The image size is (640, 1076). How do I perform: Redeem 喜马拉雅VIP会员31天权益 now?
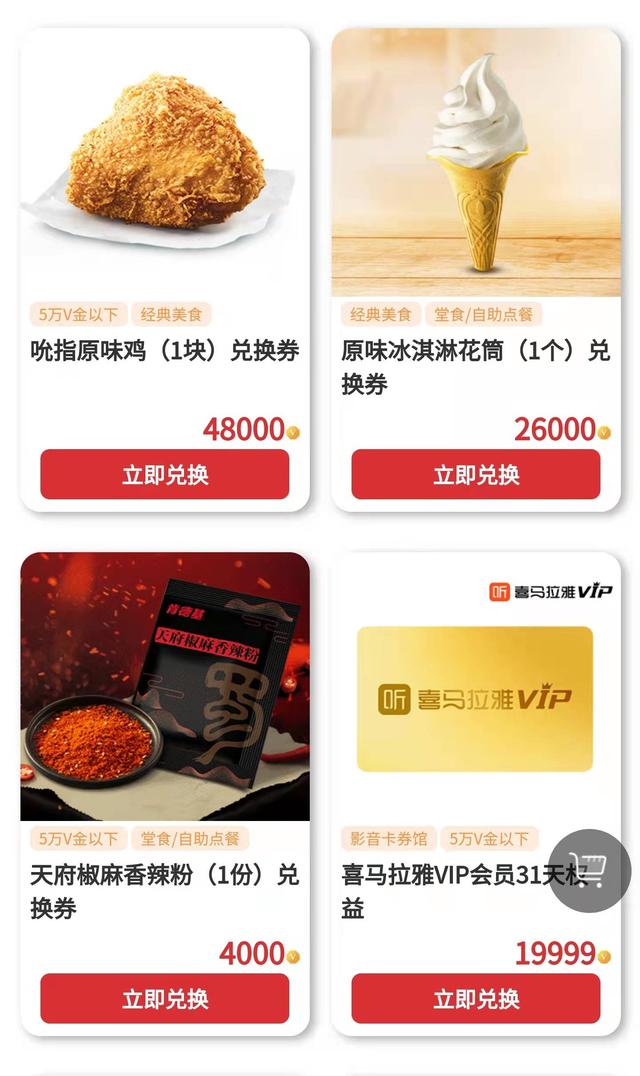[x=476, y=998]
